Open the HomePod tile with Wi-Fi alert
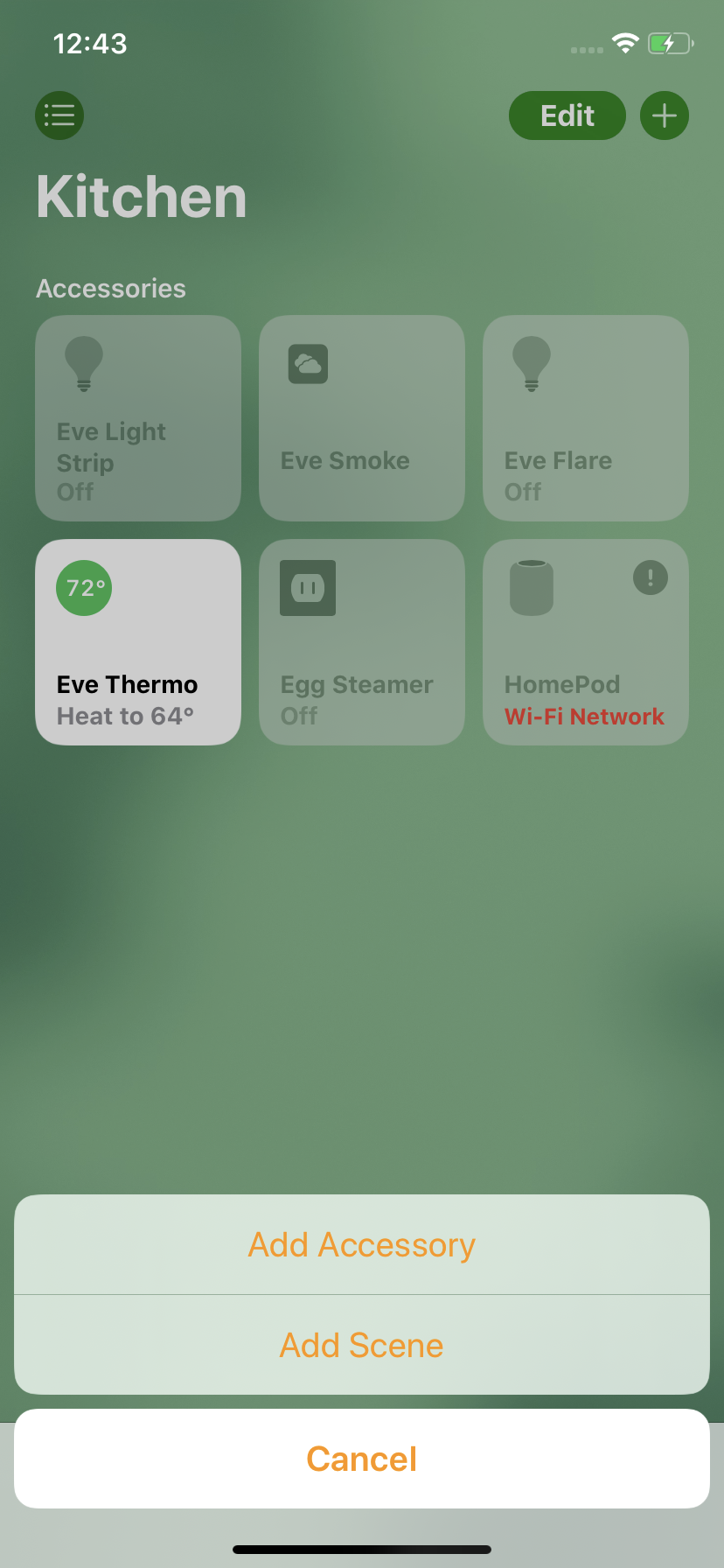The image size is (724, 1568). tap(586, 642)
